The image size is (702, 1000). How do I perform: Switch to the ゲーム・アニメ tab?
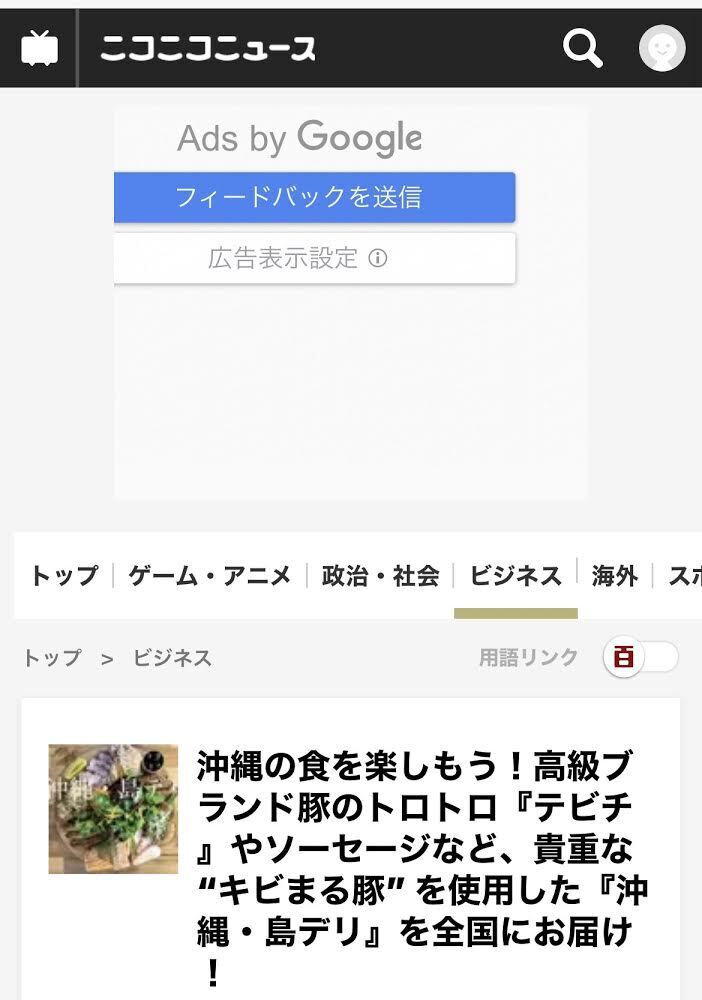[x=210, y=576]
